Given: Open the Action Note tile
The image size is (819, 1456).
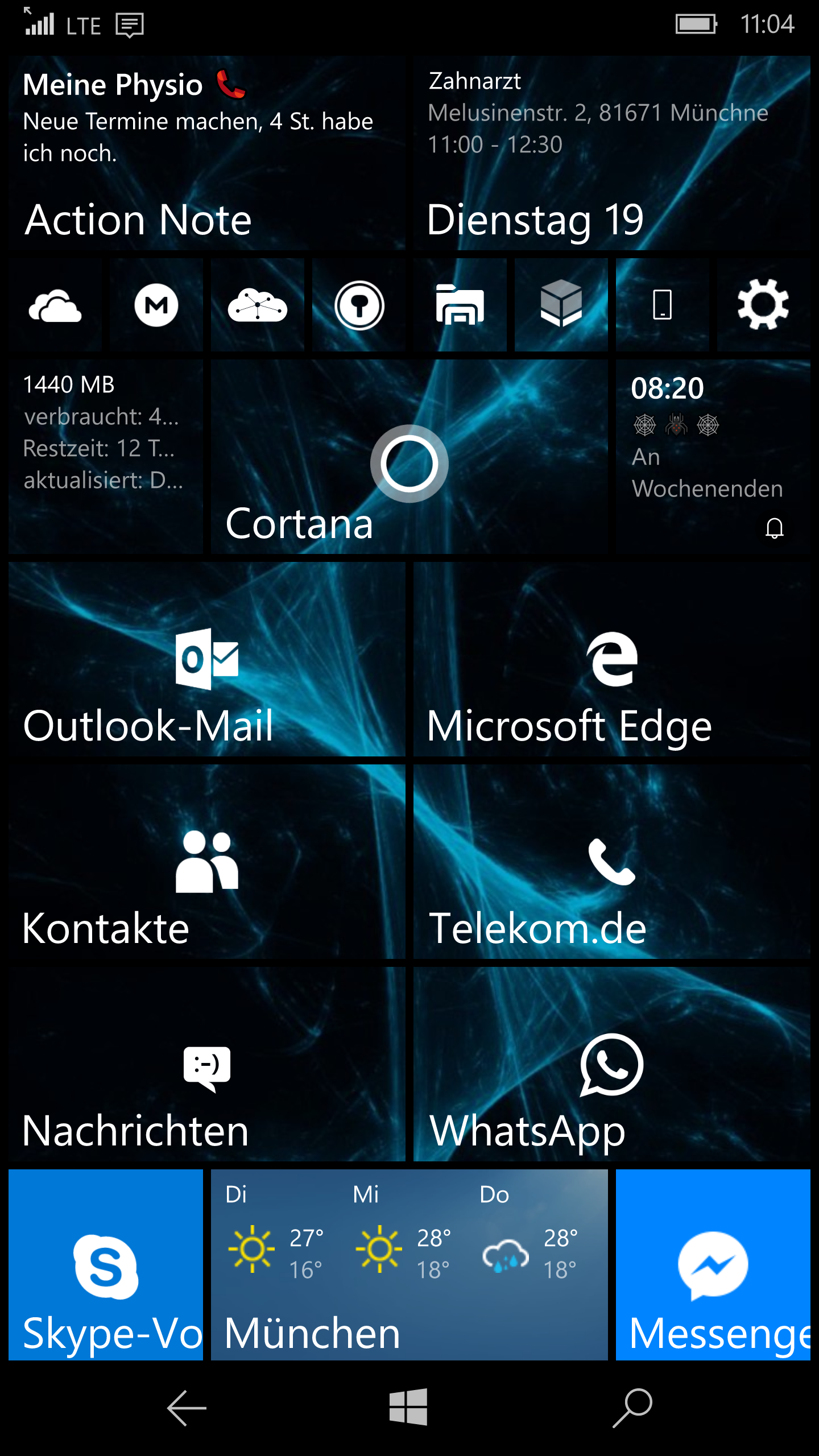Looking at the screenshot, I should click(x=207, y=153).
